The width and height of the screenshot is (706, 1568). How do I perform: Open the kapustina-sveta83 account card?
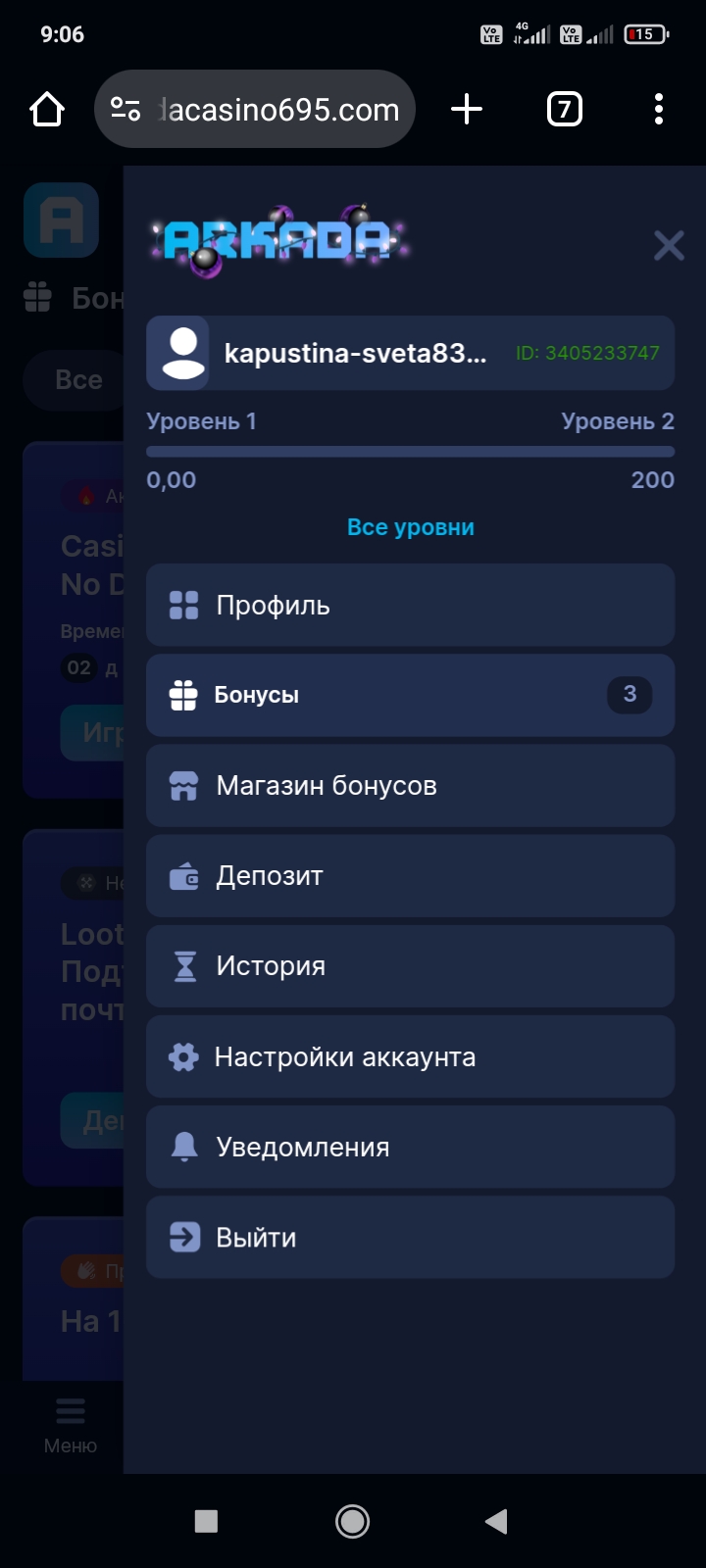[410, 353]
